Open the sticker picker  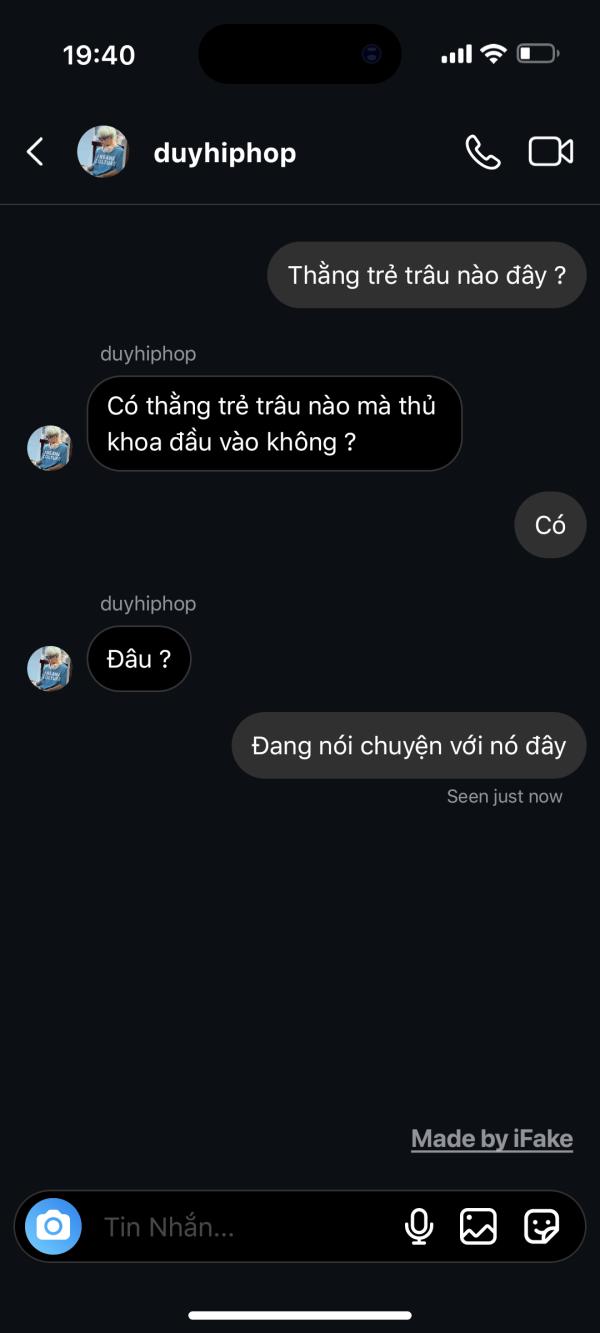point(541,1226)
